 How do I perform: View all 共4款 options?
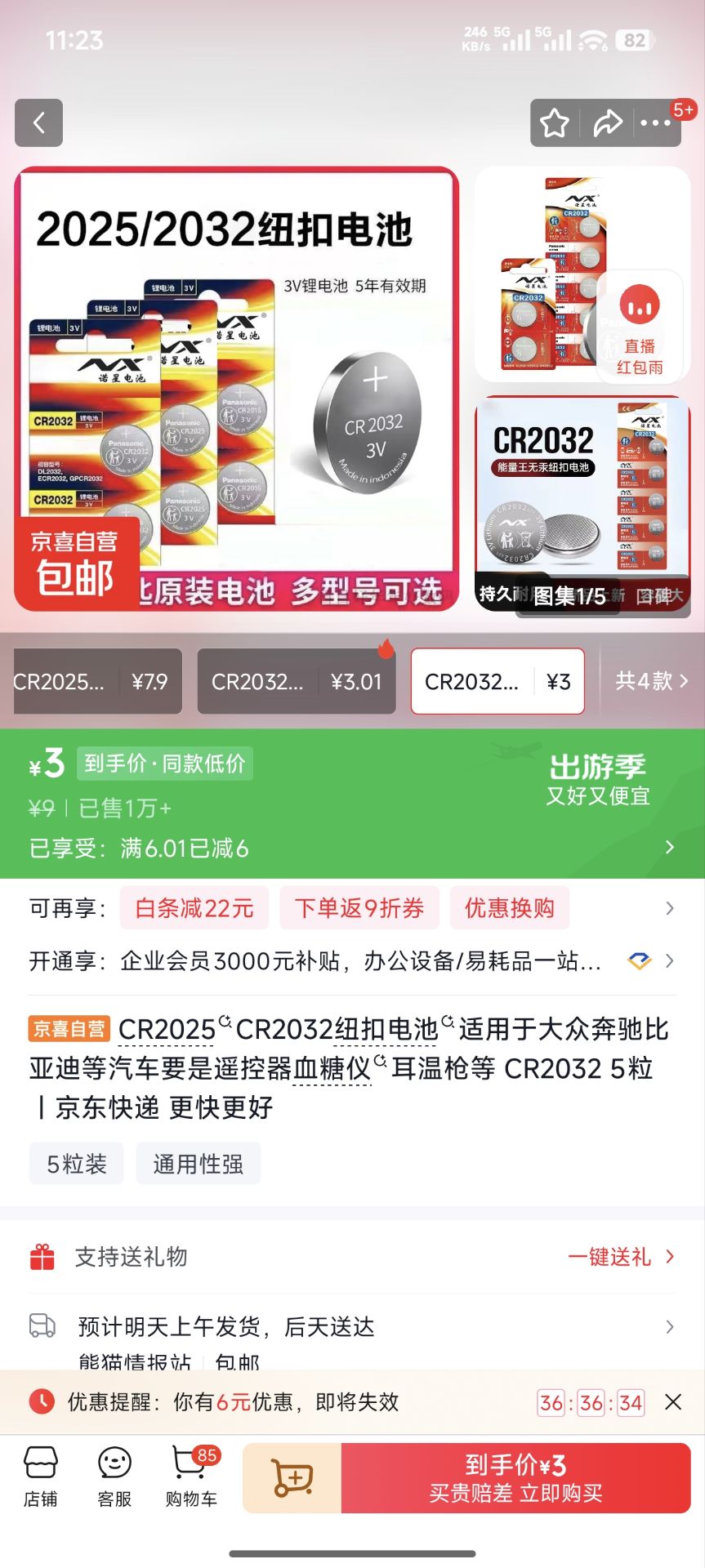click(x=651, y=681)
